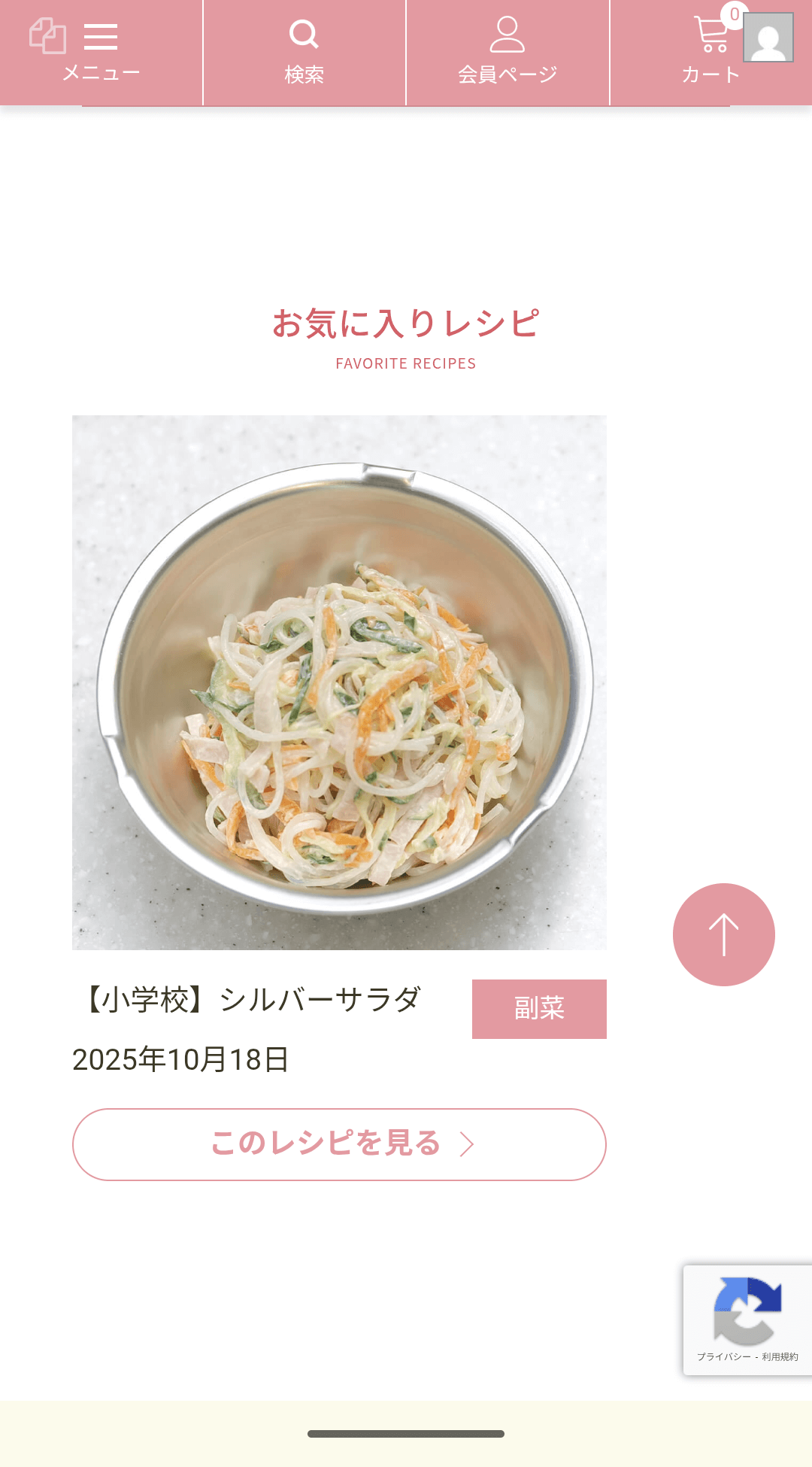Click the scroll-to-top arrow circle
Viewport: 812px width, 1467px height.
(724, 934)
